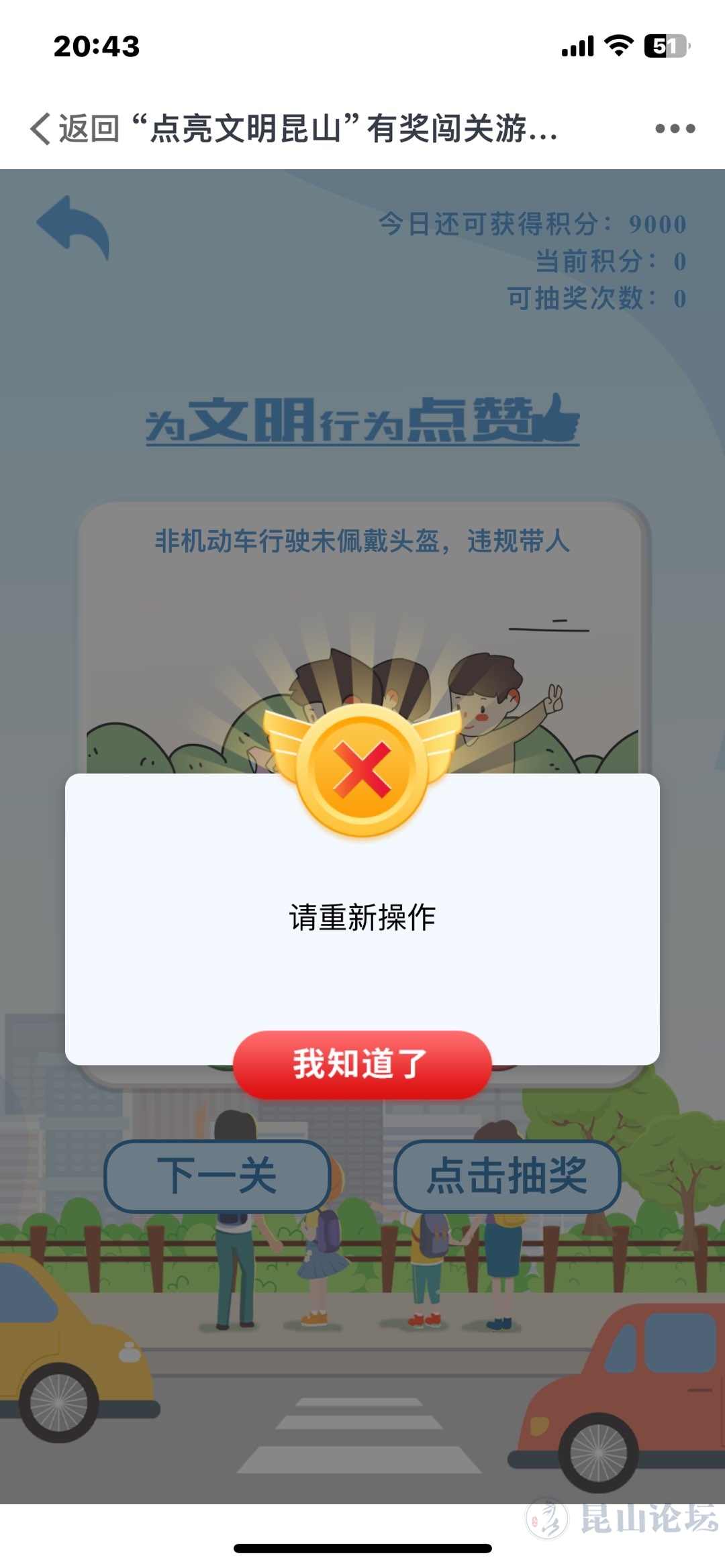Image resolution: width=725 pixels, height=1568 pixels.
Task: Dismiss the dialog with 我知道了
Action: [x=362, y=1064]
